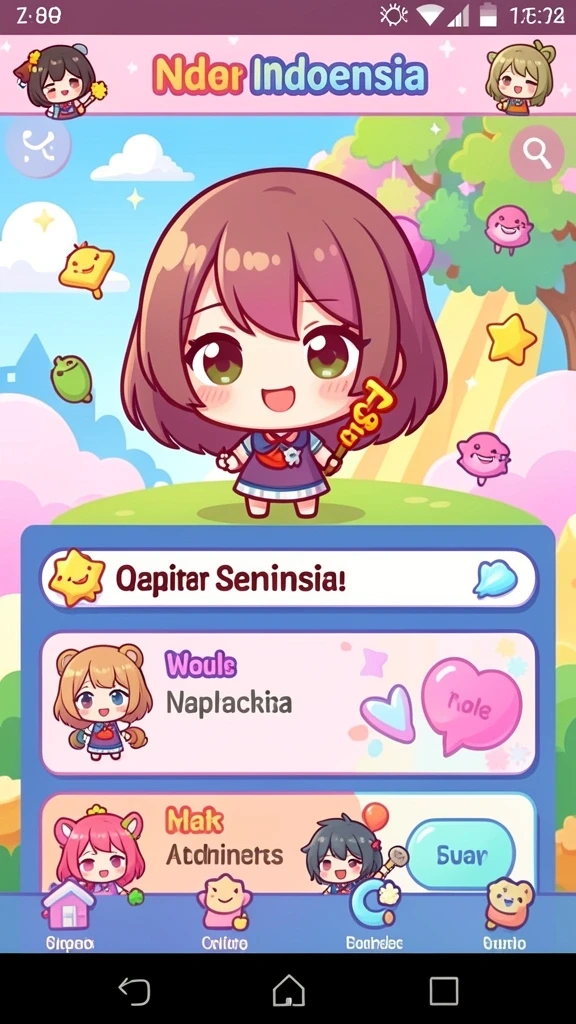Screen dimensions: 576x1024
Task: Open the Wouls Naplackia card
Action: (x=288, y=703)
